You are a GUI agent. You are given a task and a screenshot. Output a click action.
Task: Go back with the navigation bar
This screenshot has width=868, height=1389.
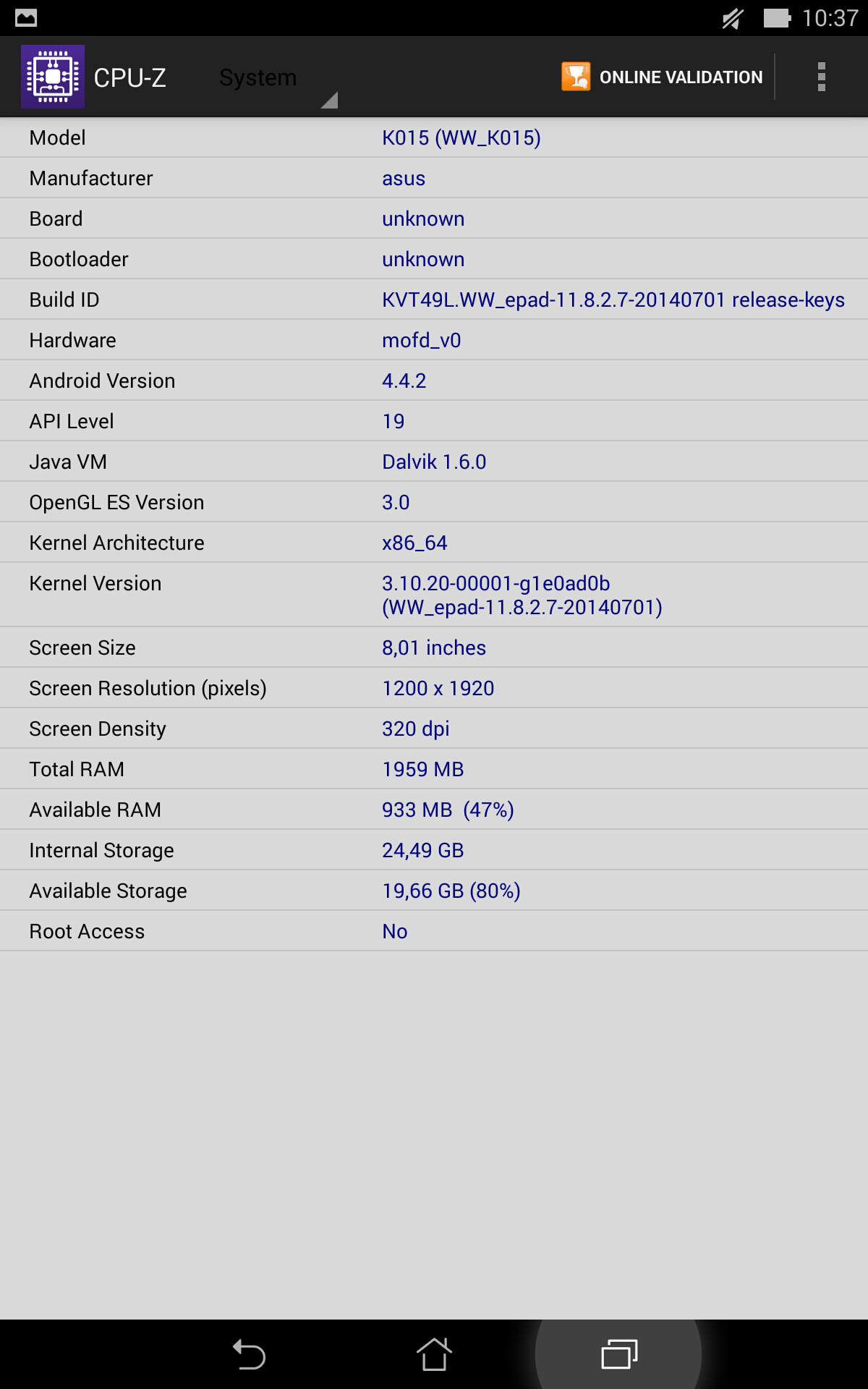click(x=249, y=1354)
